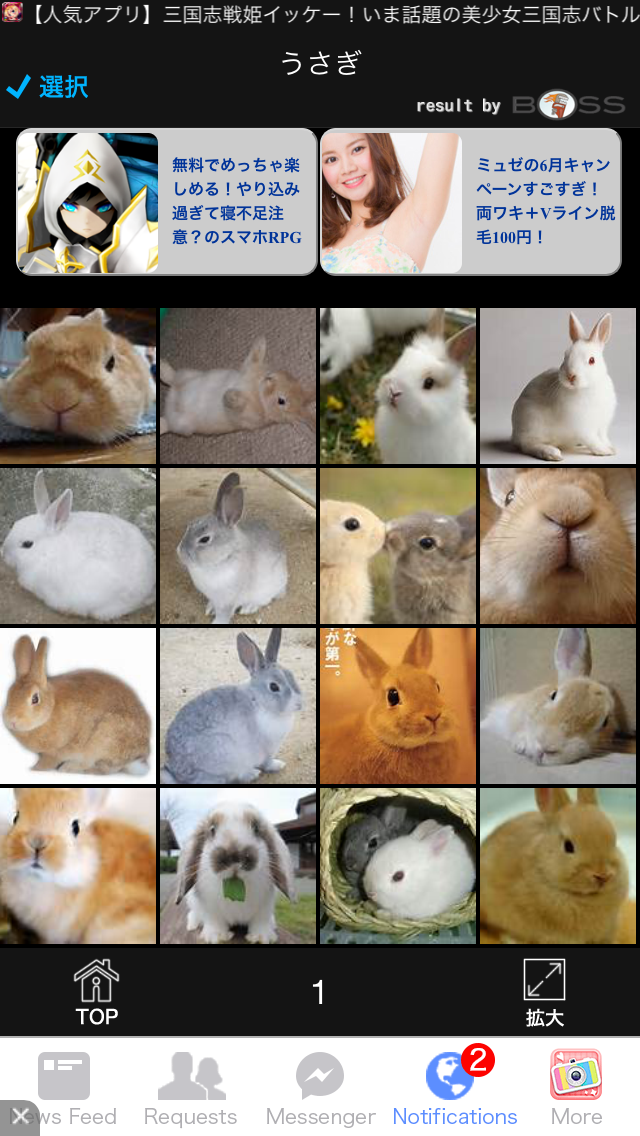Screen dimensions: 640x1136
Task: Open the top ad banner about 三国志戦姫
Action: click(320, 15)
